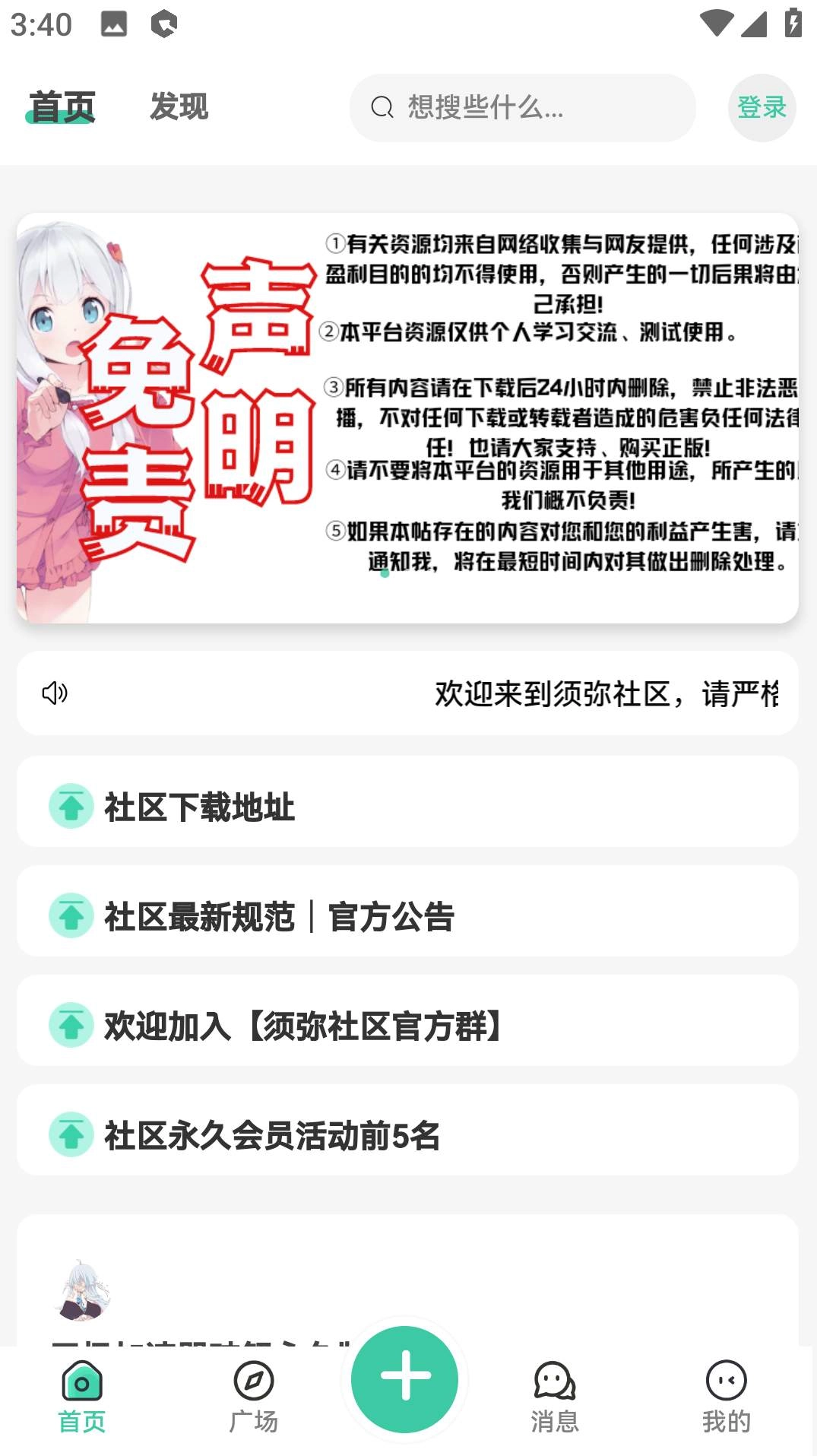Tap the 登录 login button
817x1456 pixels.
tap(761, 108)
